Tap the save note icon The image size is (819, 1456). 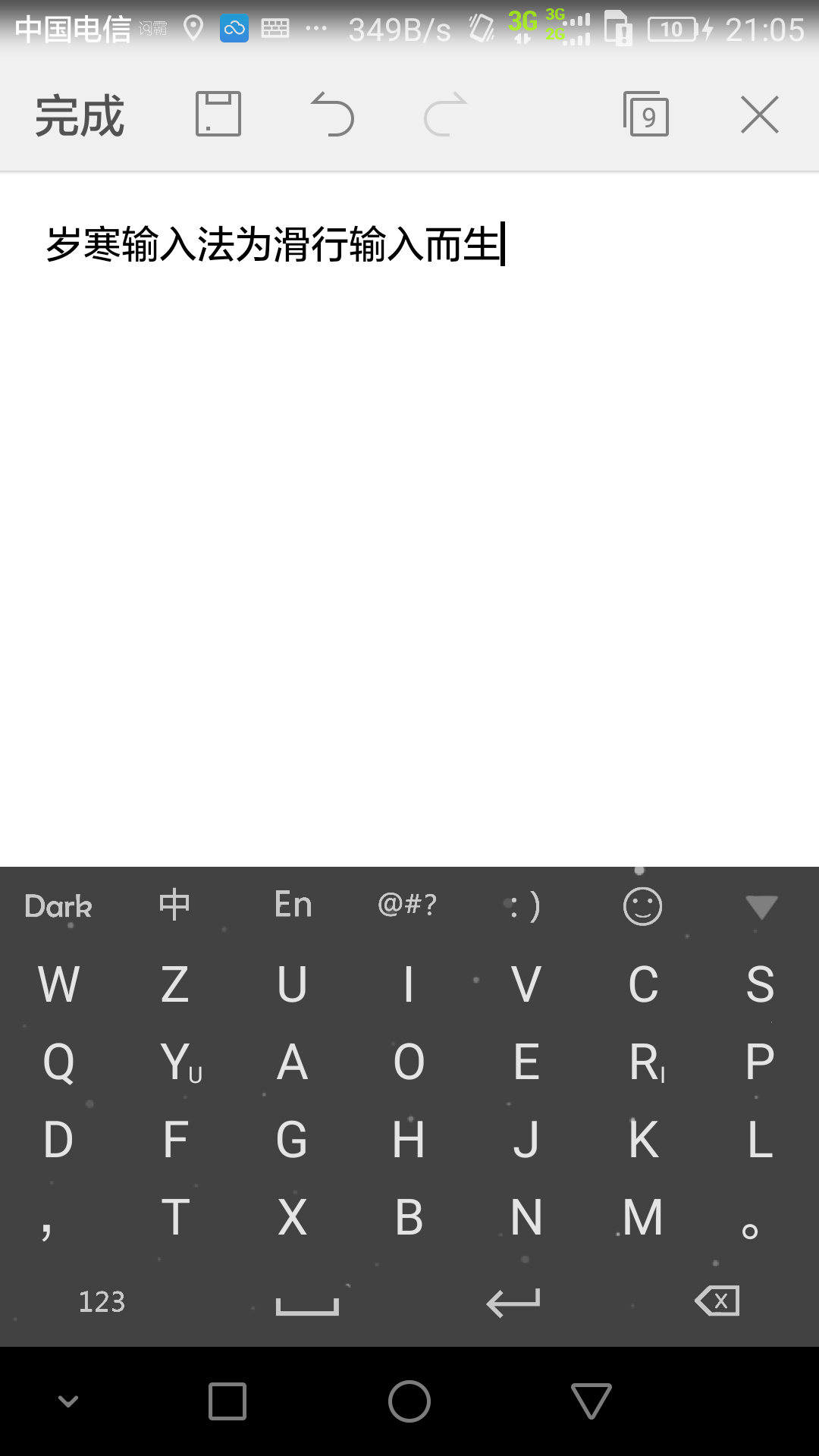tap(218, 115)
